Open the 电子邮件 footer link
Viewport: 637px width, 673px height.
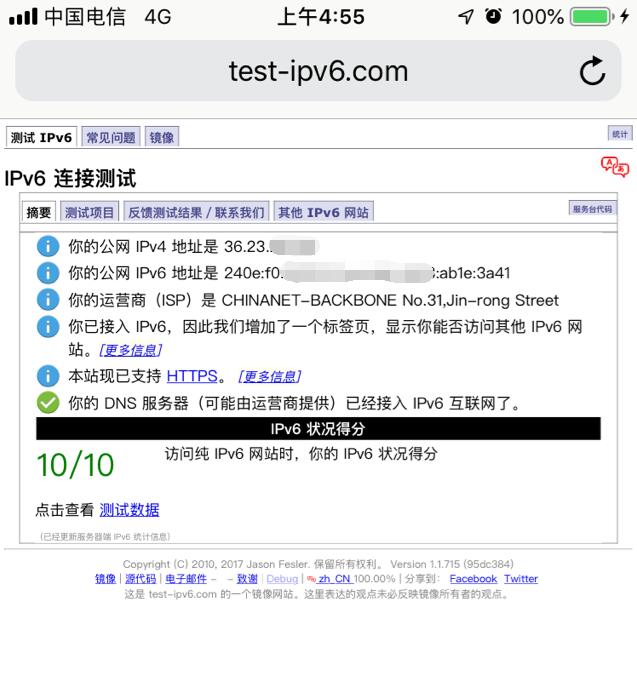186,579
